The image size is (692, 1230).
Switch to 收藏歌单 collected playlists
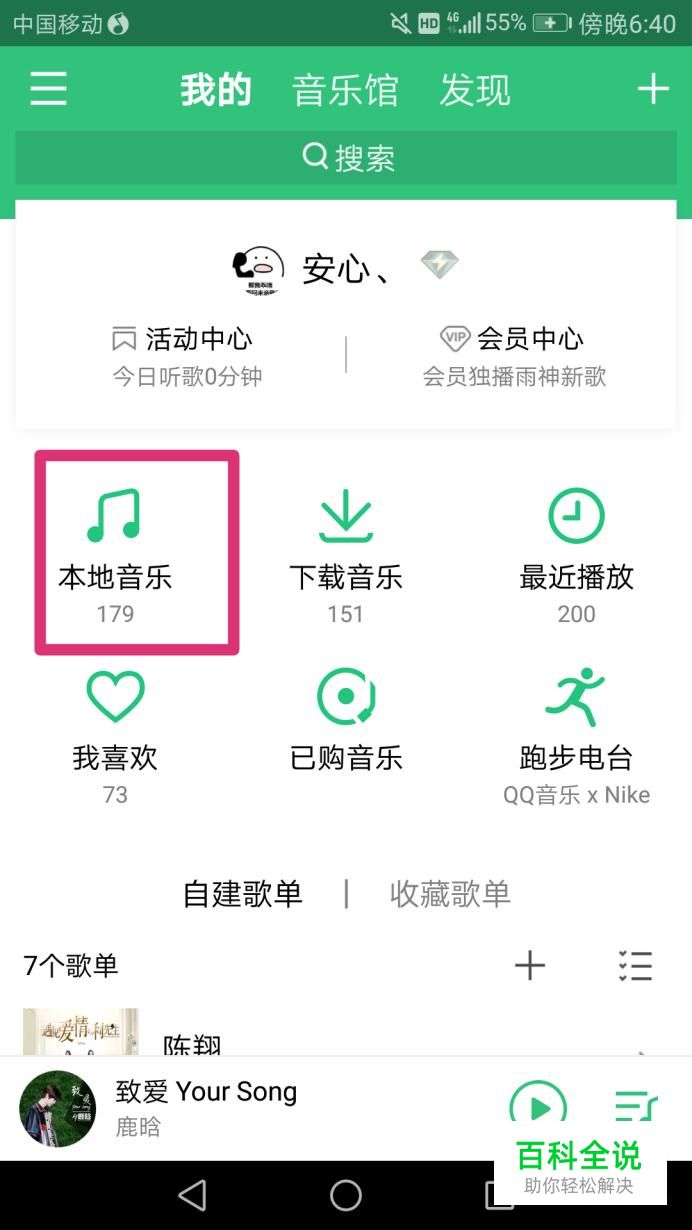point(450,893)
